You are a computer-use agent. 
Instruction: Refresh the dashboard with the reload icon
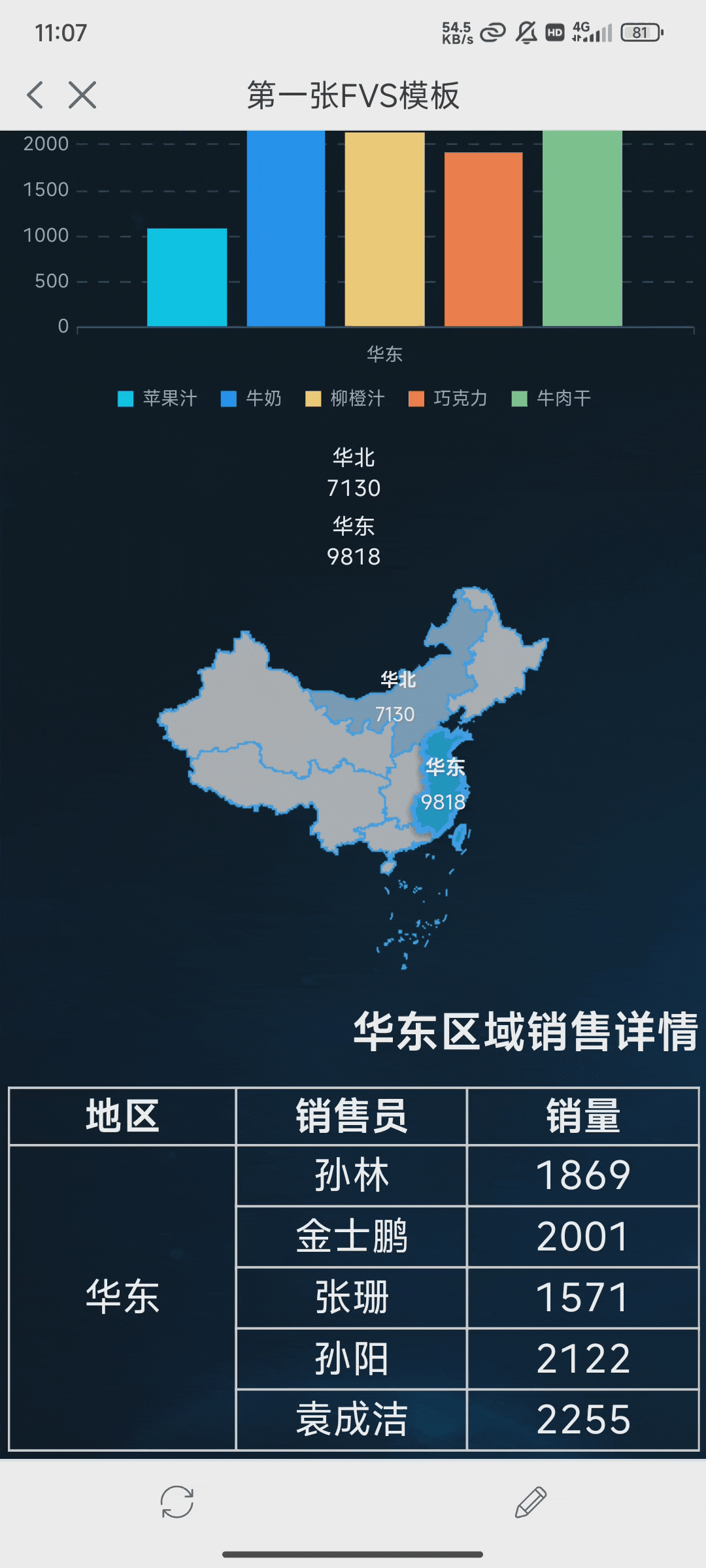click(x=177, y=1502)
